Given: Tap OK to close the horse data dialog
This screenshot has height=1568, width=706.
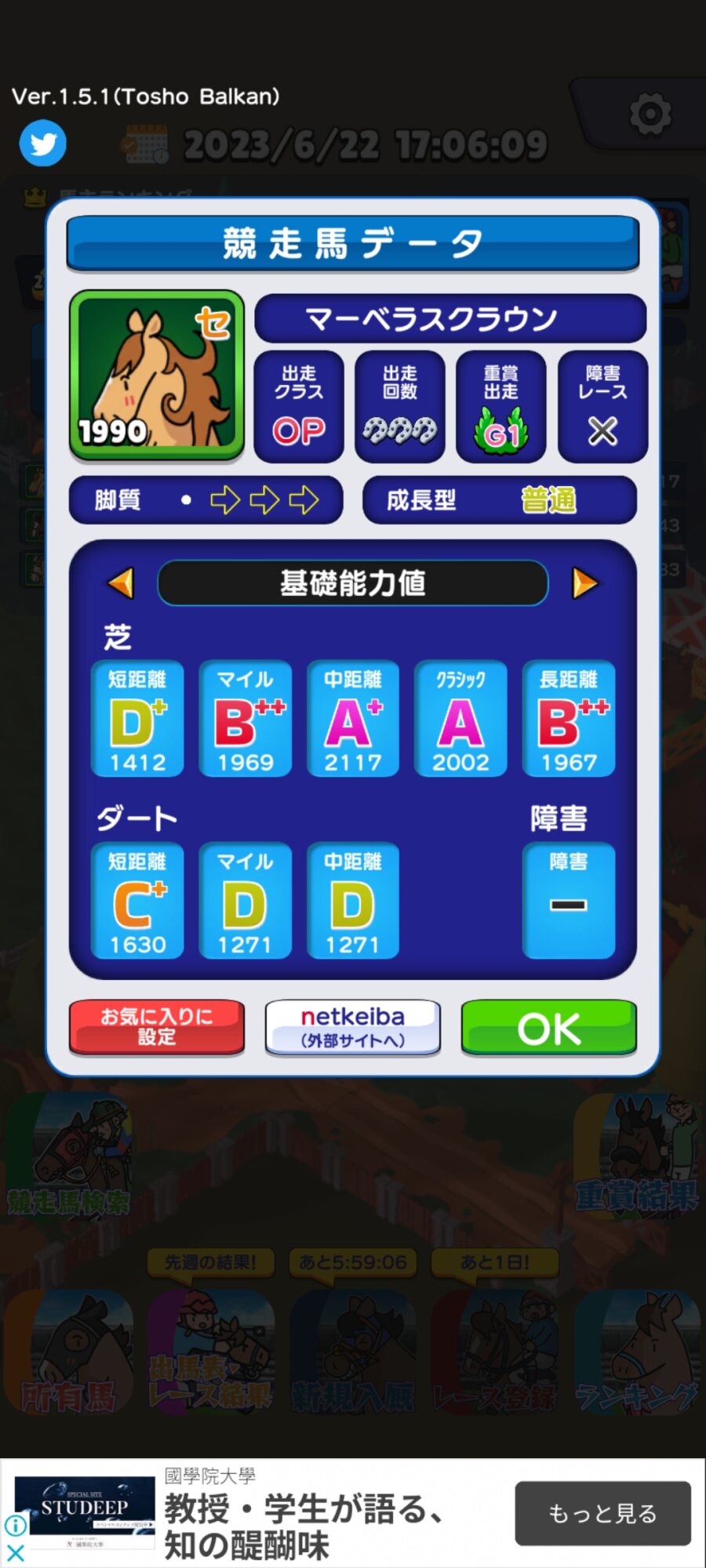Looking at the screenshot, I should 548,1028.
